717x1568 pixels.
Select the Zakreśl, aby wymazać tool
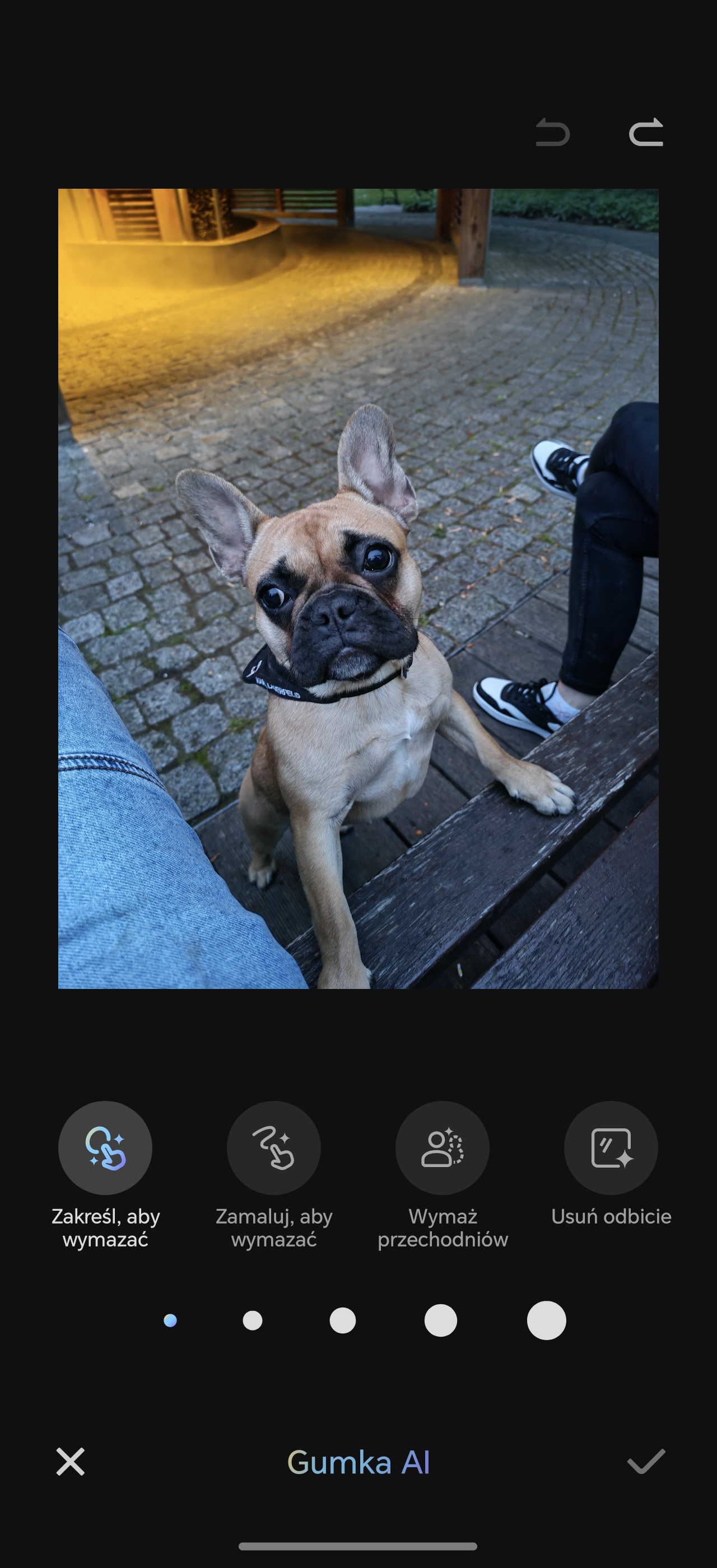tap(105, 1148)
